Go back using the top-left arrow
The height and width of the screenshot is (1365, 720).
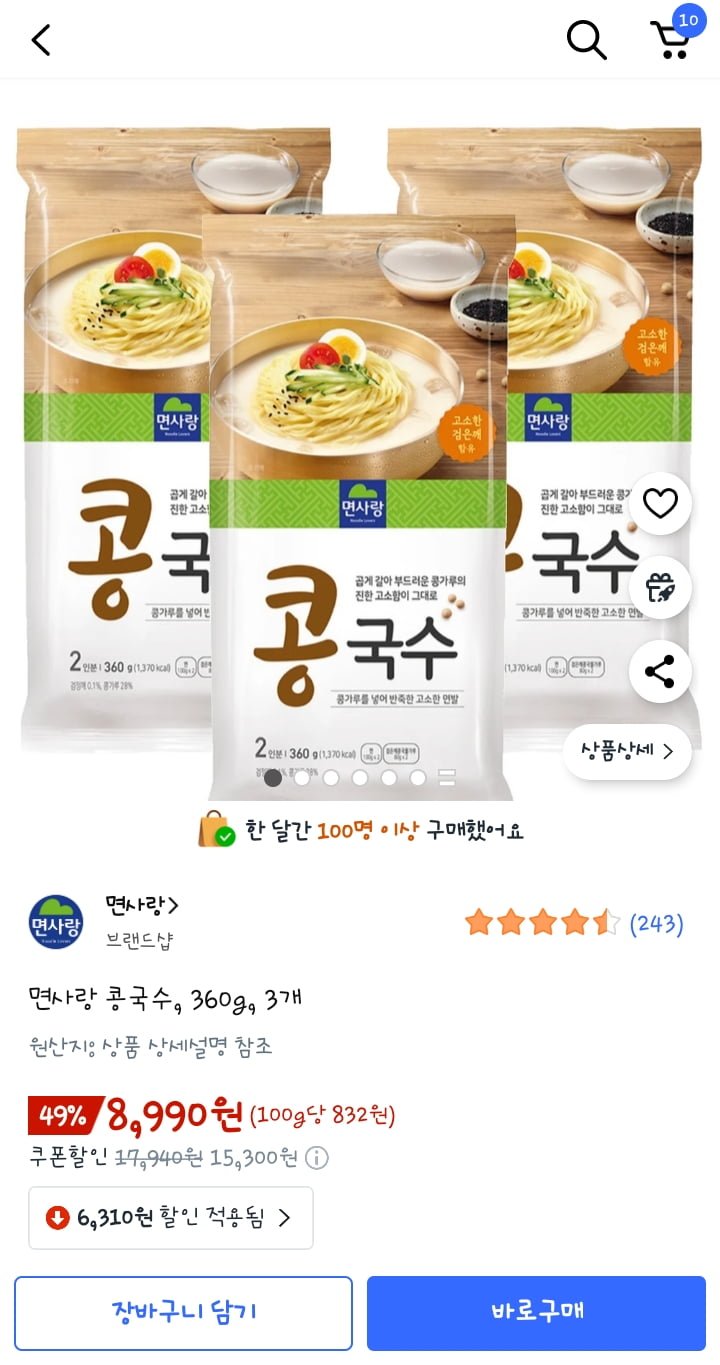40,40
